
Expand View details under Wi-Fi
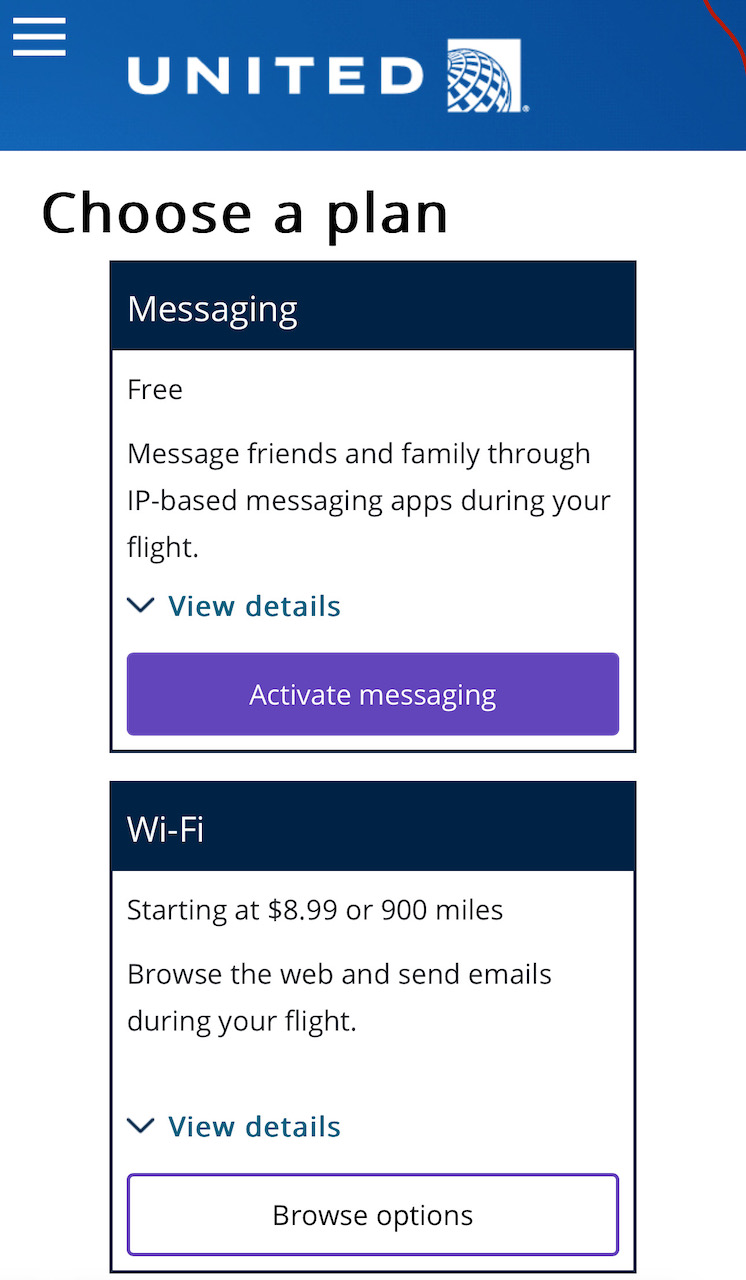[236, 1127]
